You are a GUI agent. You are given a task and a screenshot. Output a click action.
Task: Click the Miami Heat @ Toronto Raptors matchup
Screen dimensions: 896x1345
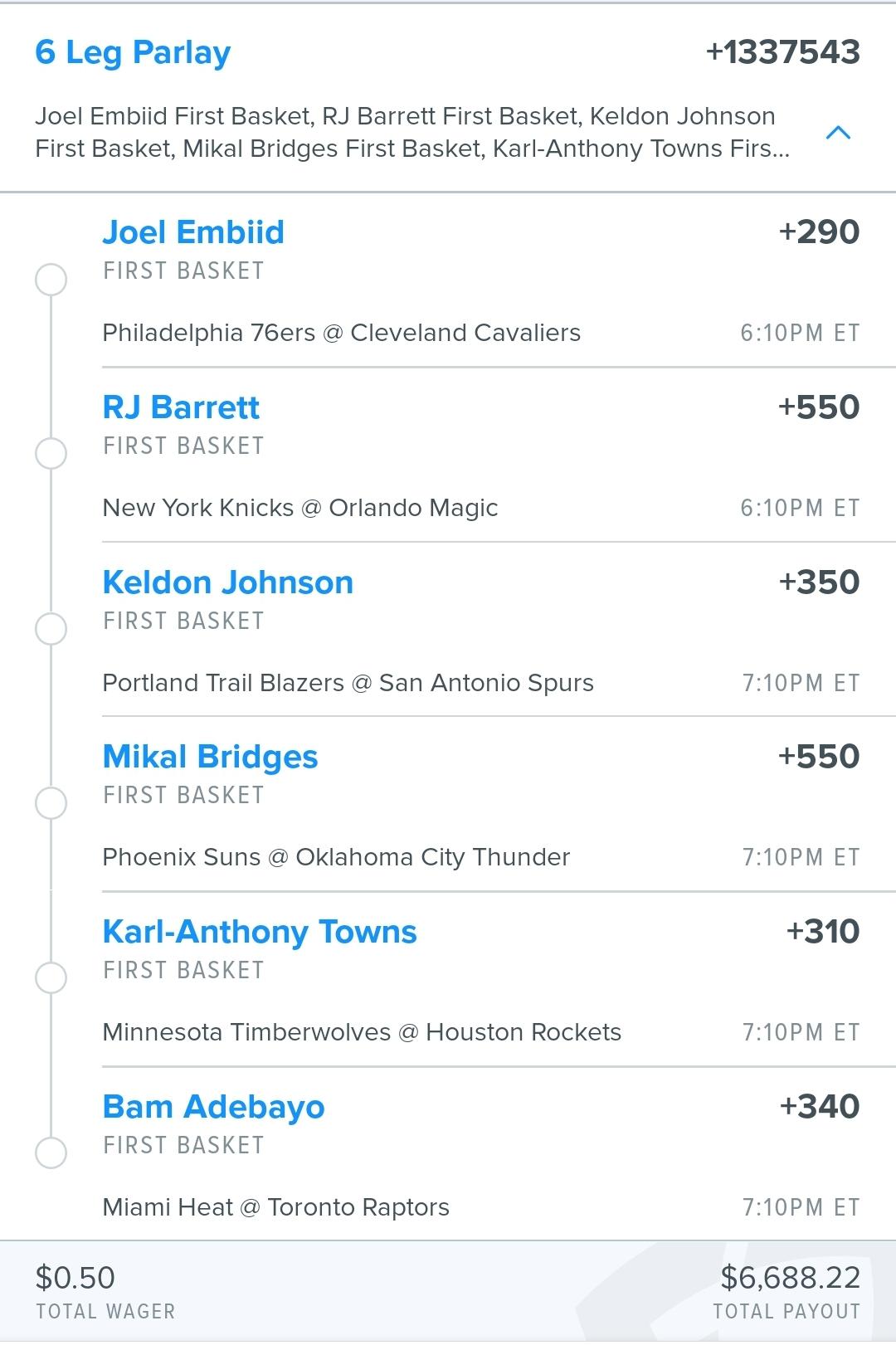274,1207
